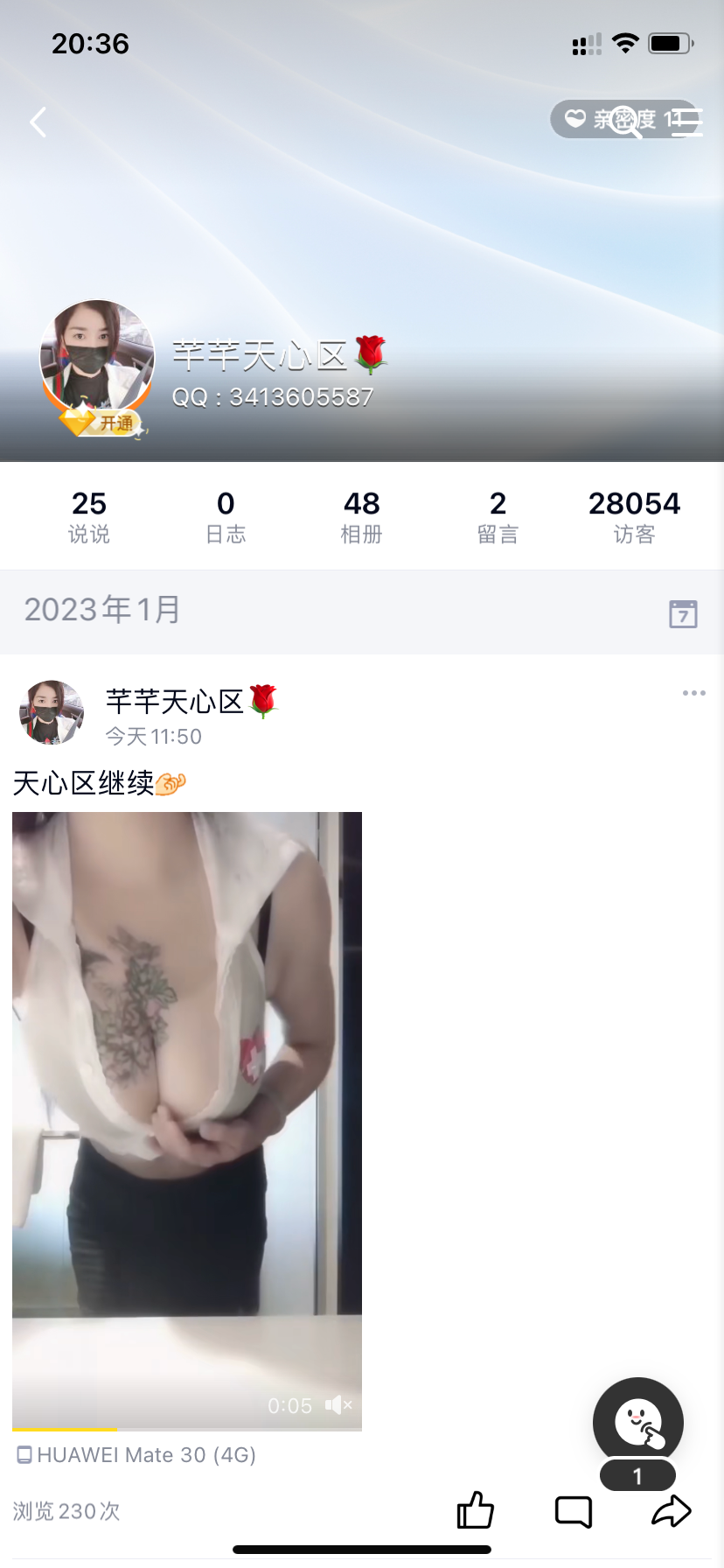Like the post with thumbs-up
The image size is (724, 1568).
(x=476, y=1510)
